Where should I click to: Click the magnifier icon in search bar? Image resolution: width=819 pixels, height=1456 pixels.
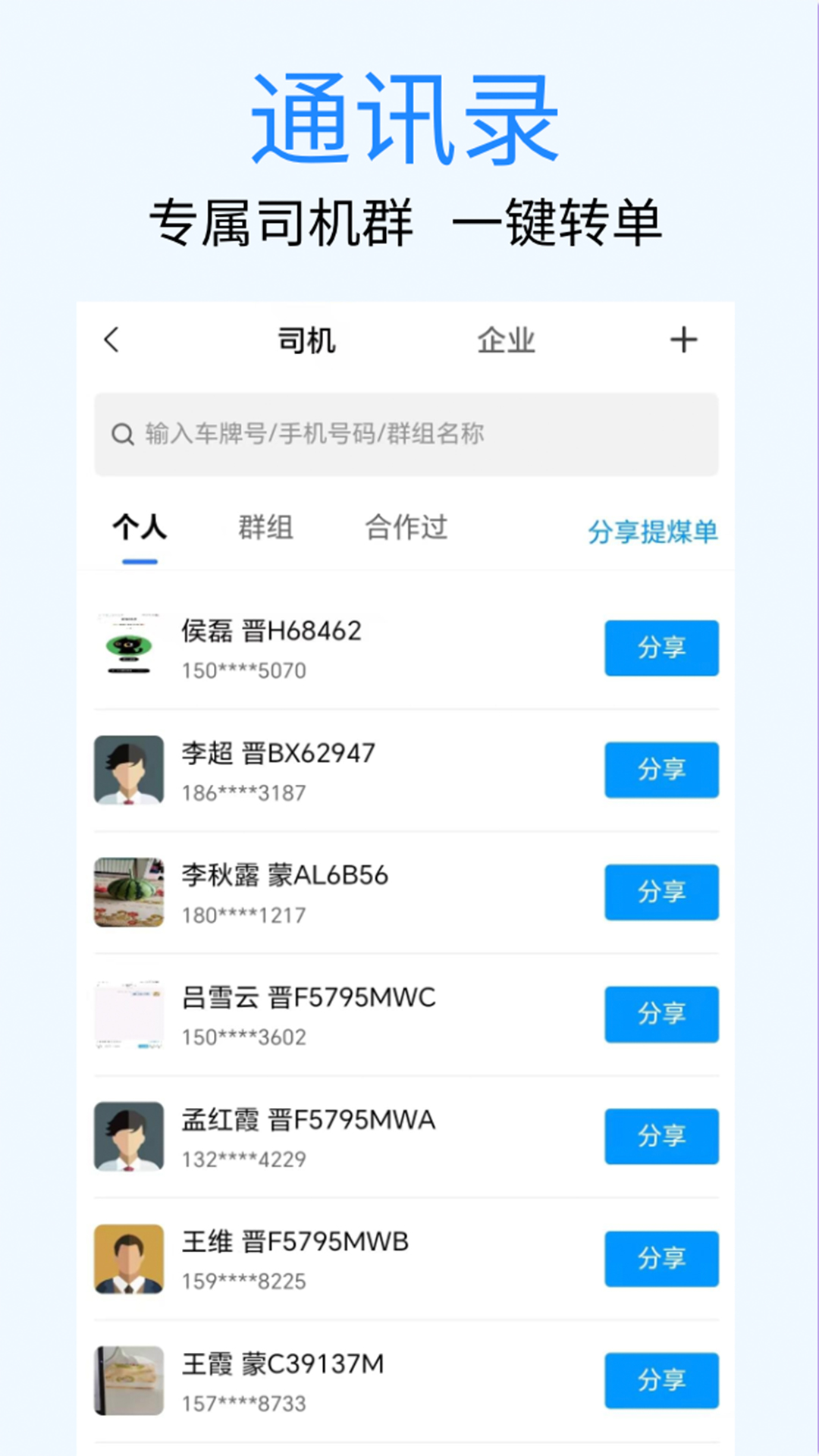point(124,432)
